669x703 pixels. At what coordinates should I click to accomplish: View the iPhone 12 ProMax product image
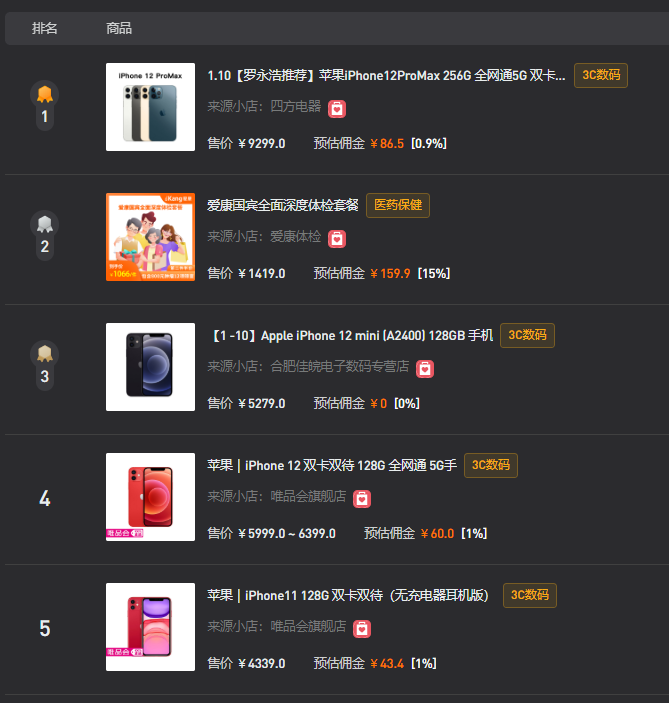tap(150, 107)
